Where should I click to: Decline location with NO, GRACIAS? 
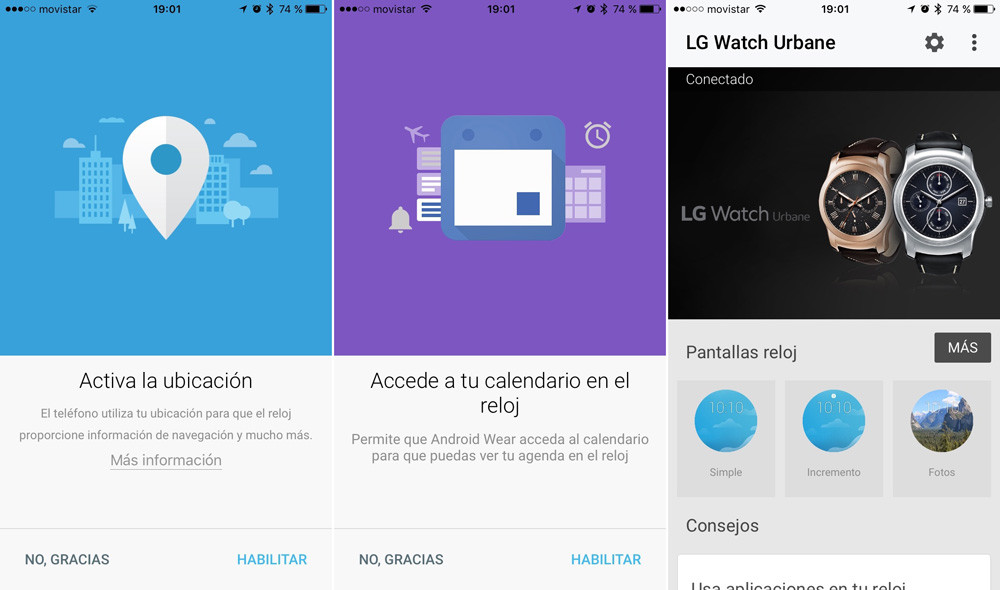pyautogui.click(x=67, y=559)
